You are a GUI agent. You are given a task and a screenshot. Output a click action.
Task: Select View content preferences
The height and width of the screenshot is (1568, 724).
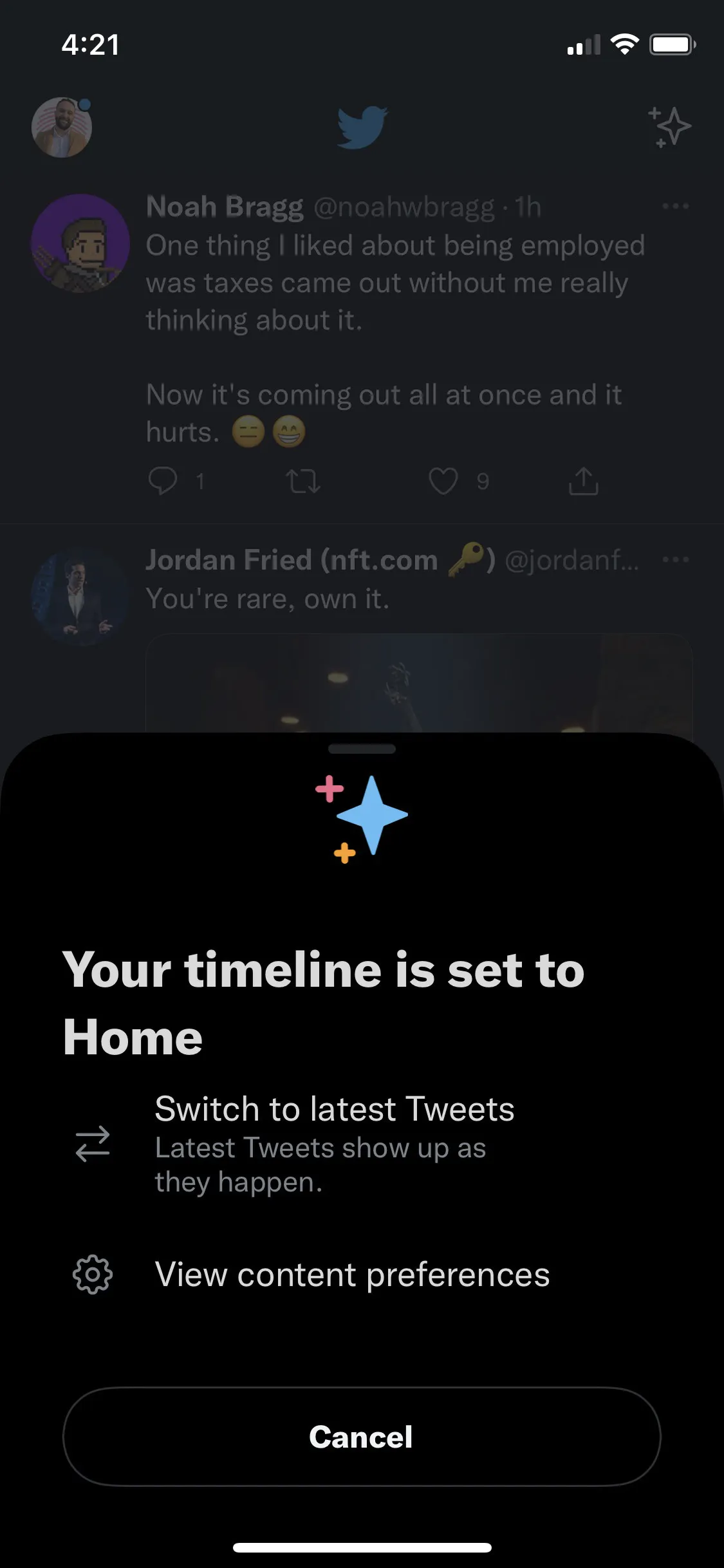(x=351, y=1274)
